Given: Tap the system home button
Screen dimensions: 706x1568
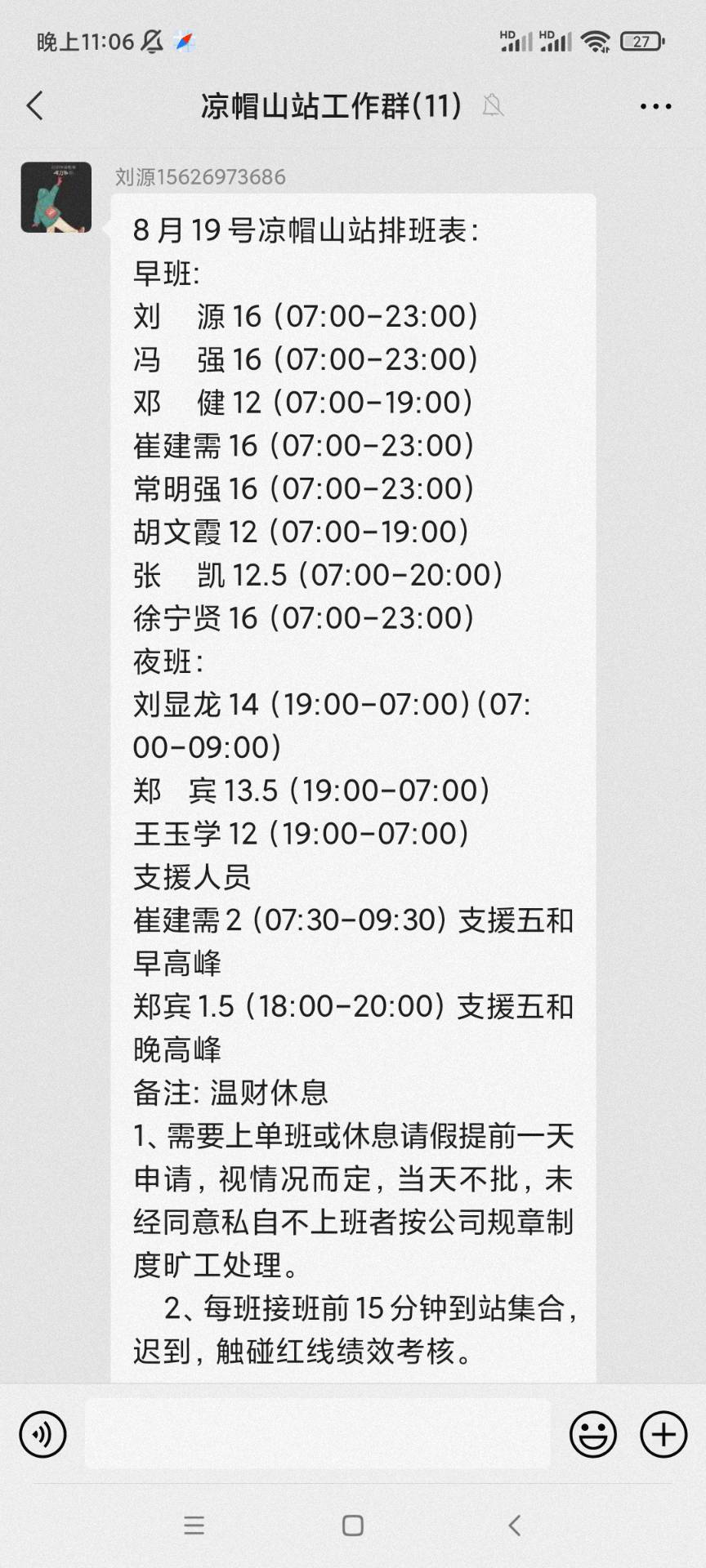Looking at the screenshot, I should point(353,1526).
